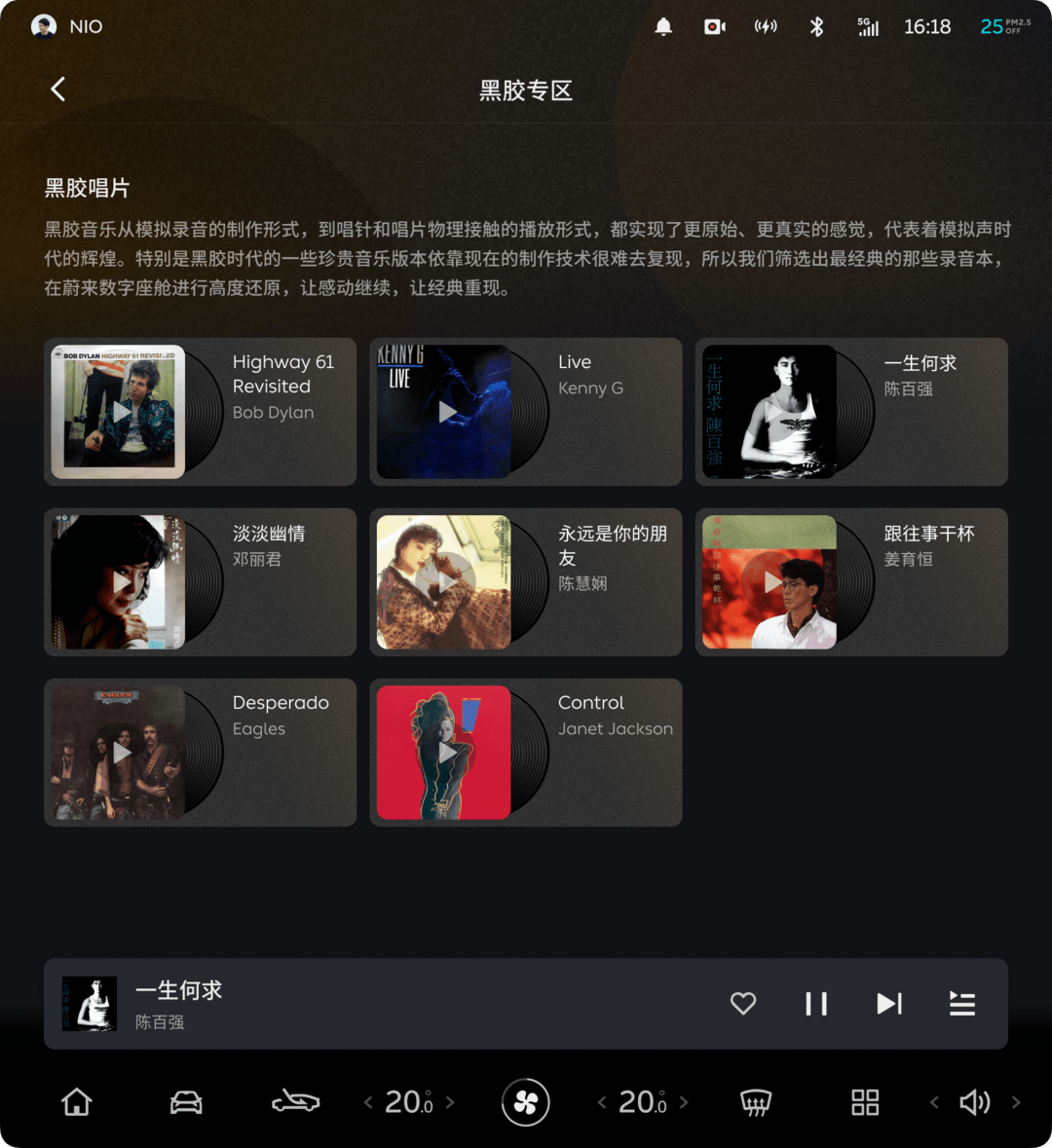
Task: Play 跟往事干杯 by 姜育恒
Action: pyautogui.click(x=771, y=582)
